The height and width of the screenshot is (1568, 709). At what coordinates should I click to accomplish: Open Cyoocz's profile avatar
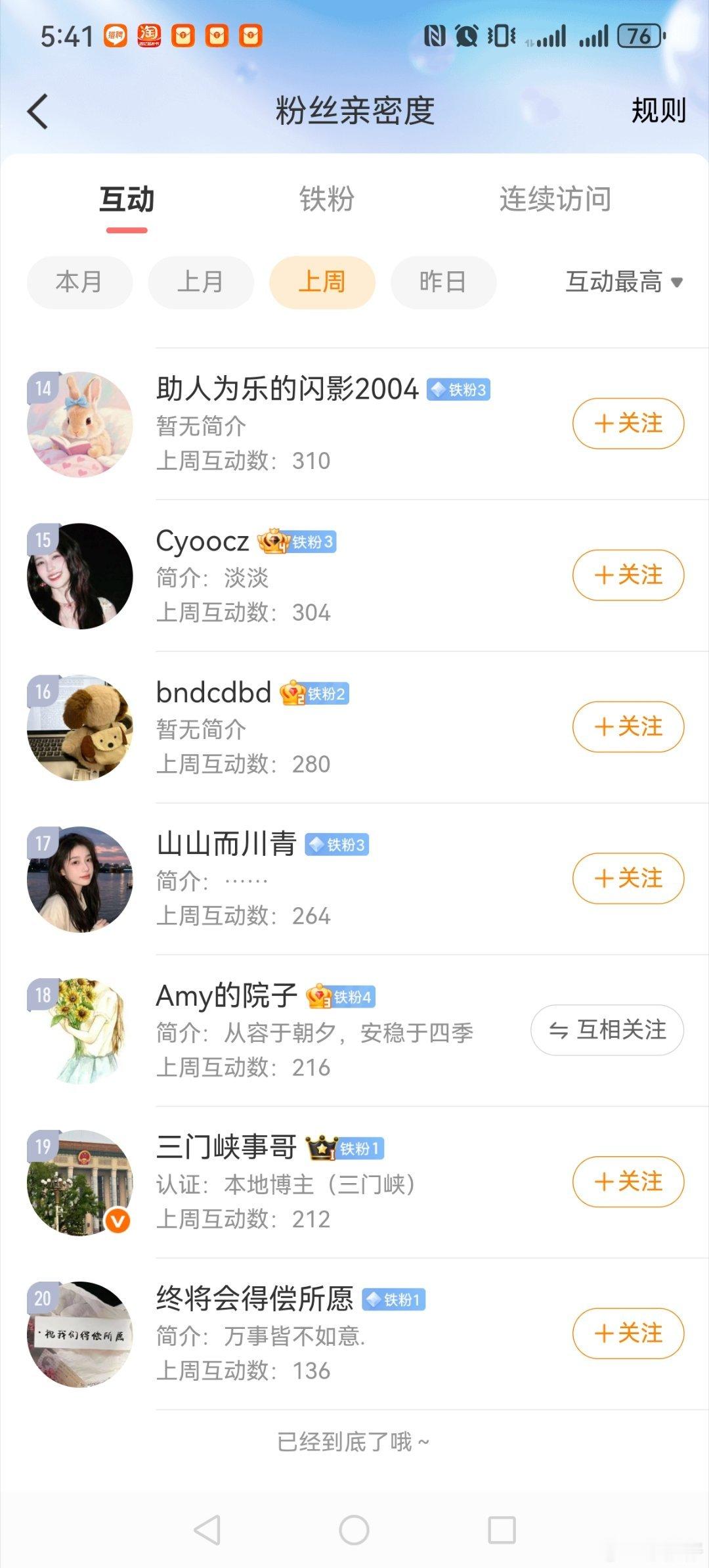79,576
